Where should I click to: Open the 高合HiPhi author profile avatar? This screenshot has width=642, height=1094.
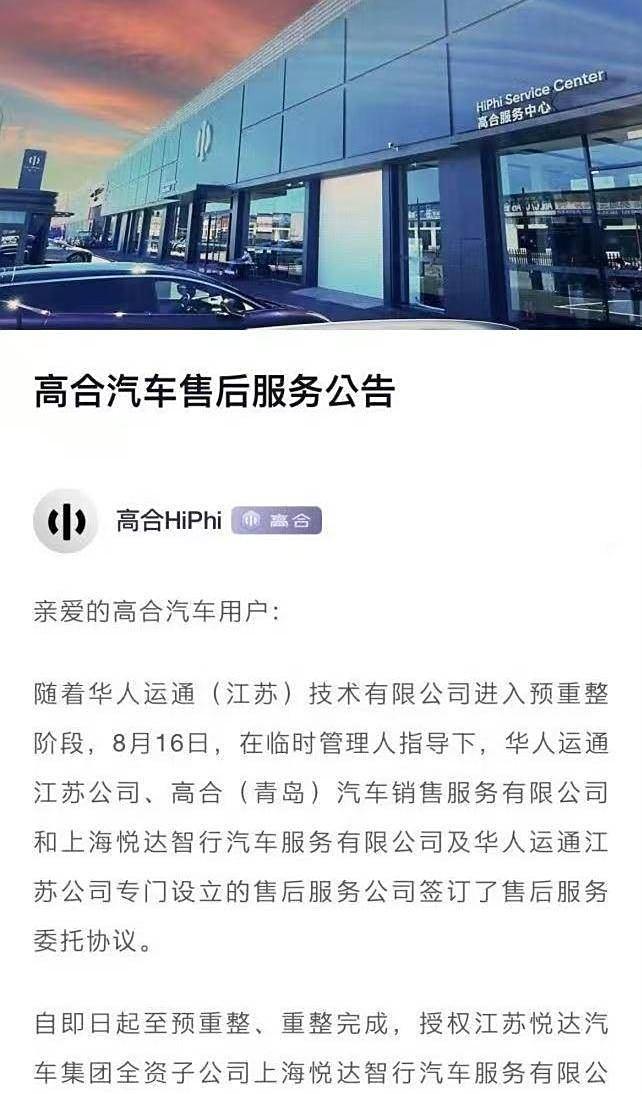(x=66, y=521)
